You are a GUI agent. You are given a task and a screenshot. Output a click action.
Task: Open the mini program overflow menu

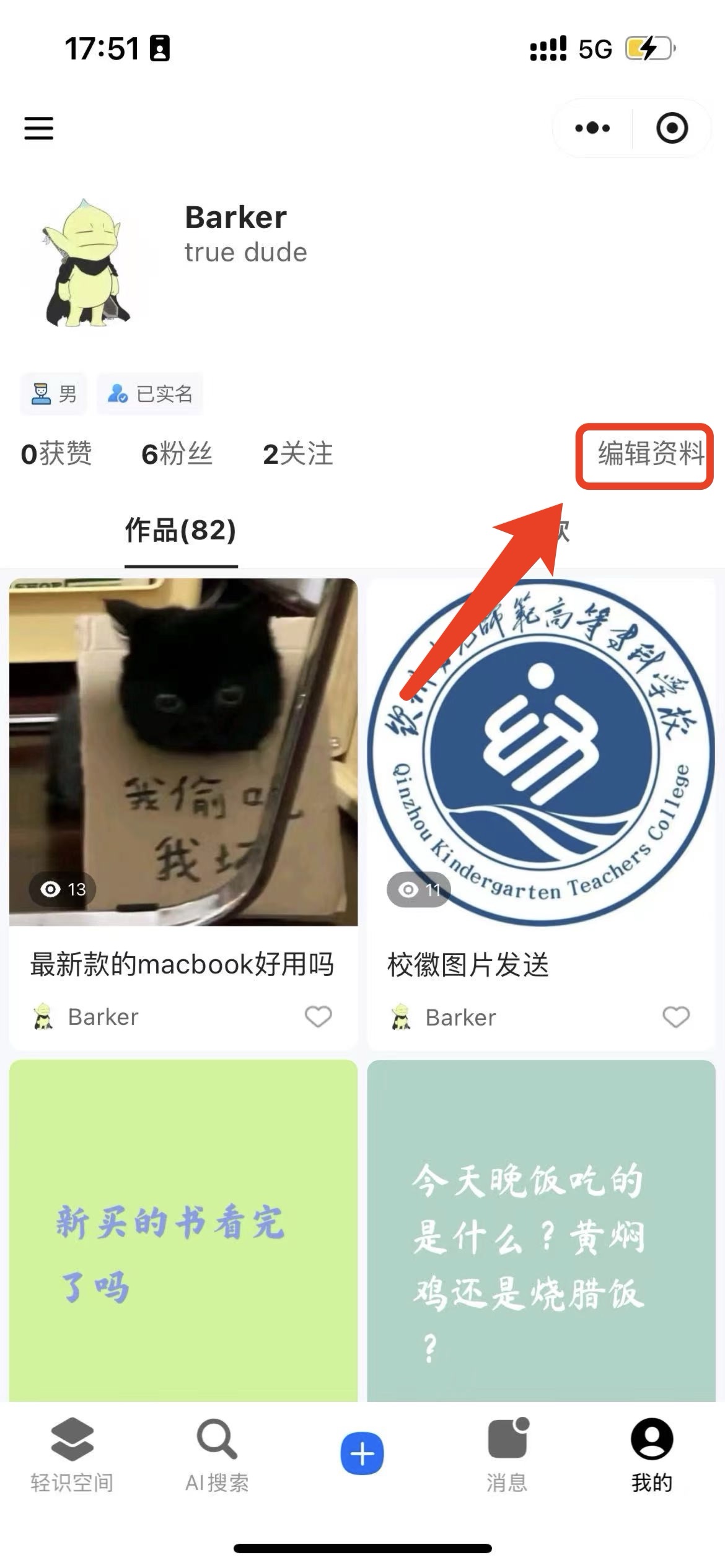(592, 128)
